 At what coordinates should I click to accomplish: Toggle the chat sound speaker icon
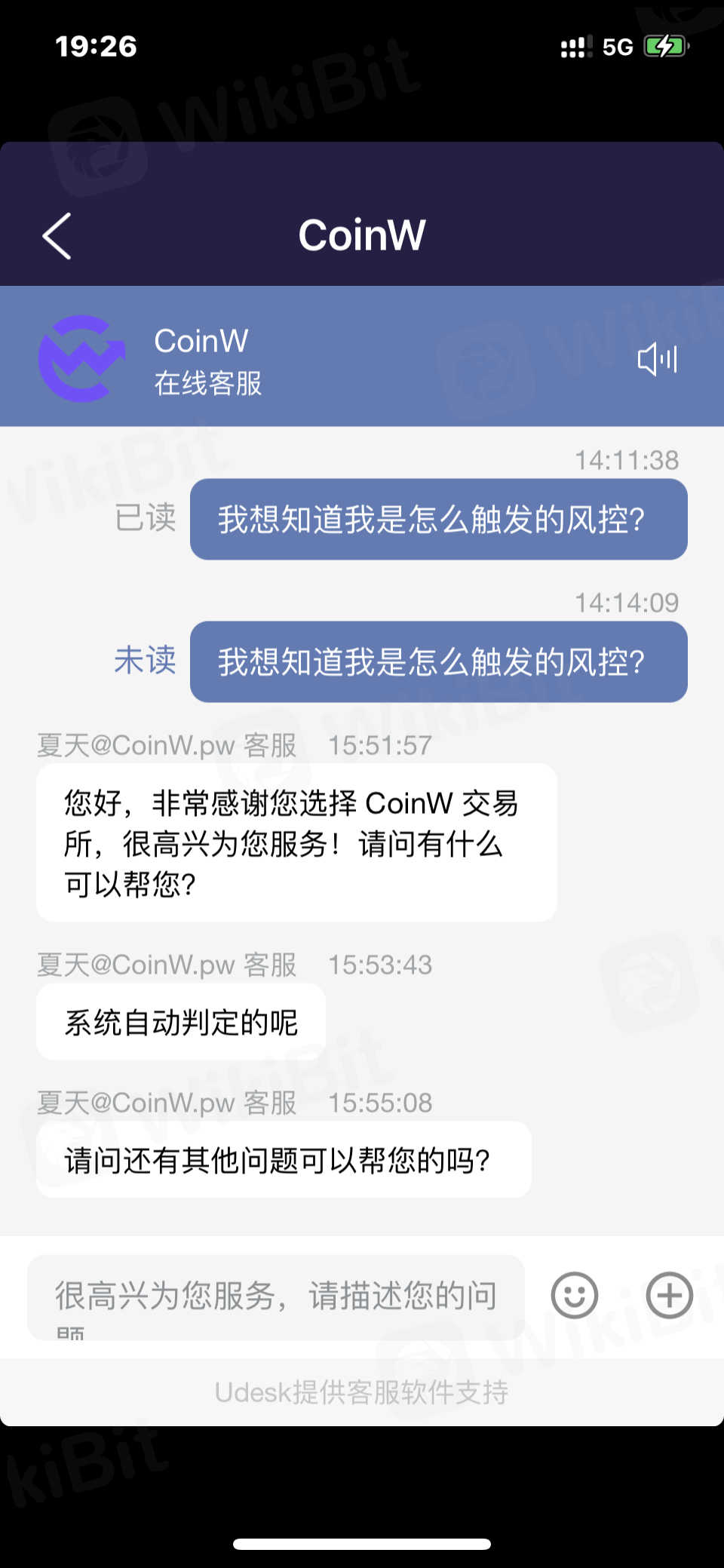coord(657,359)
